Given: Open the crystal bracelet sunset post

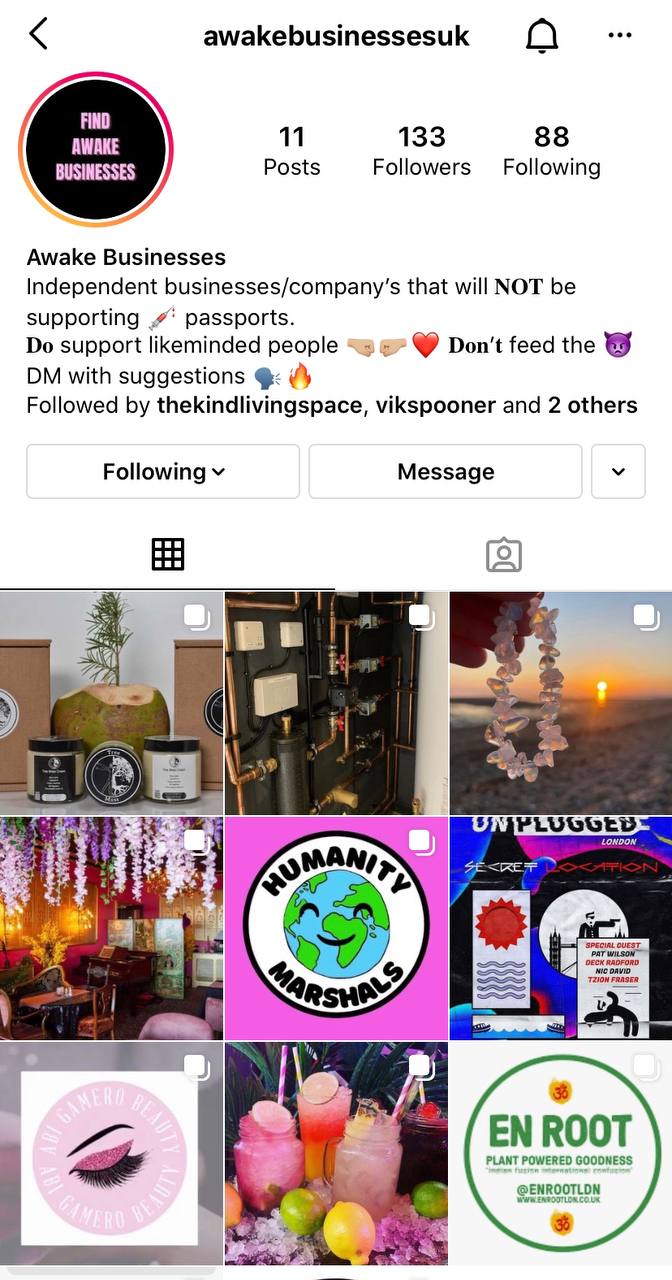Looking at the screenshot, I should [x=561, y=703].
